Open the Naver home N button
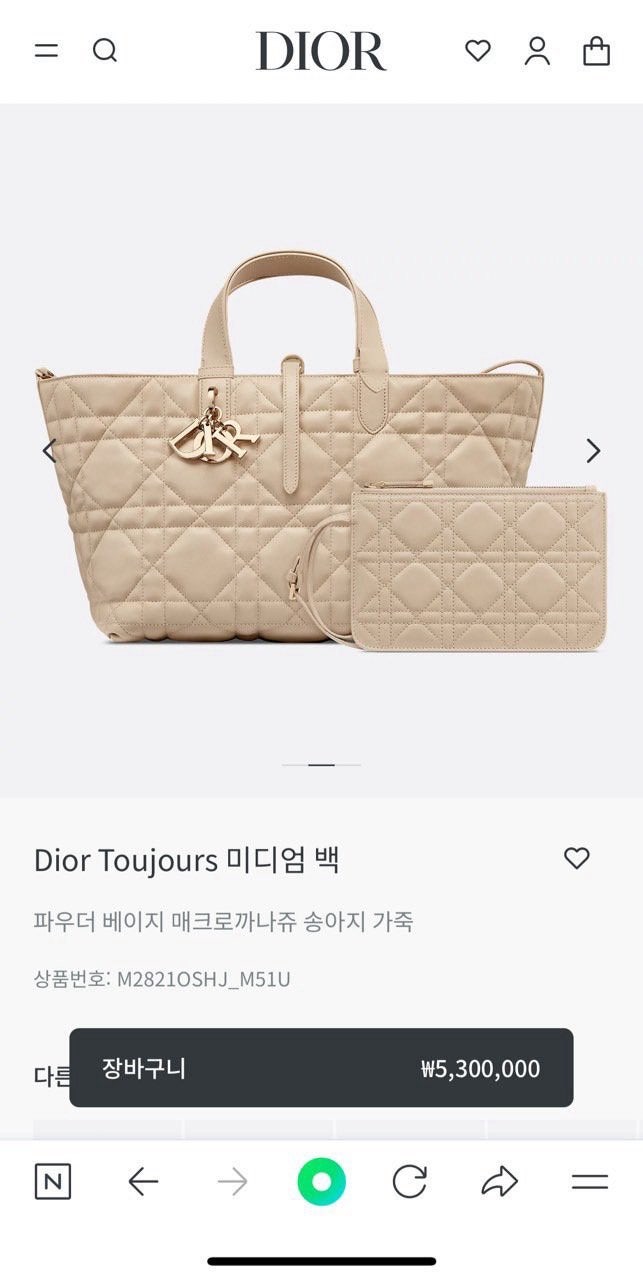 53,1182
